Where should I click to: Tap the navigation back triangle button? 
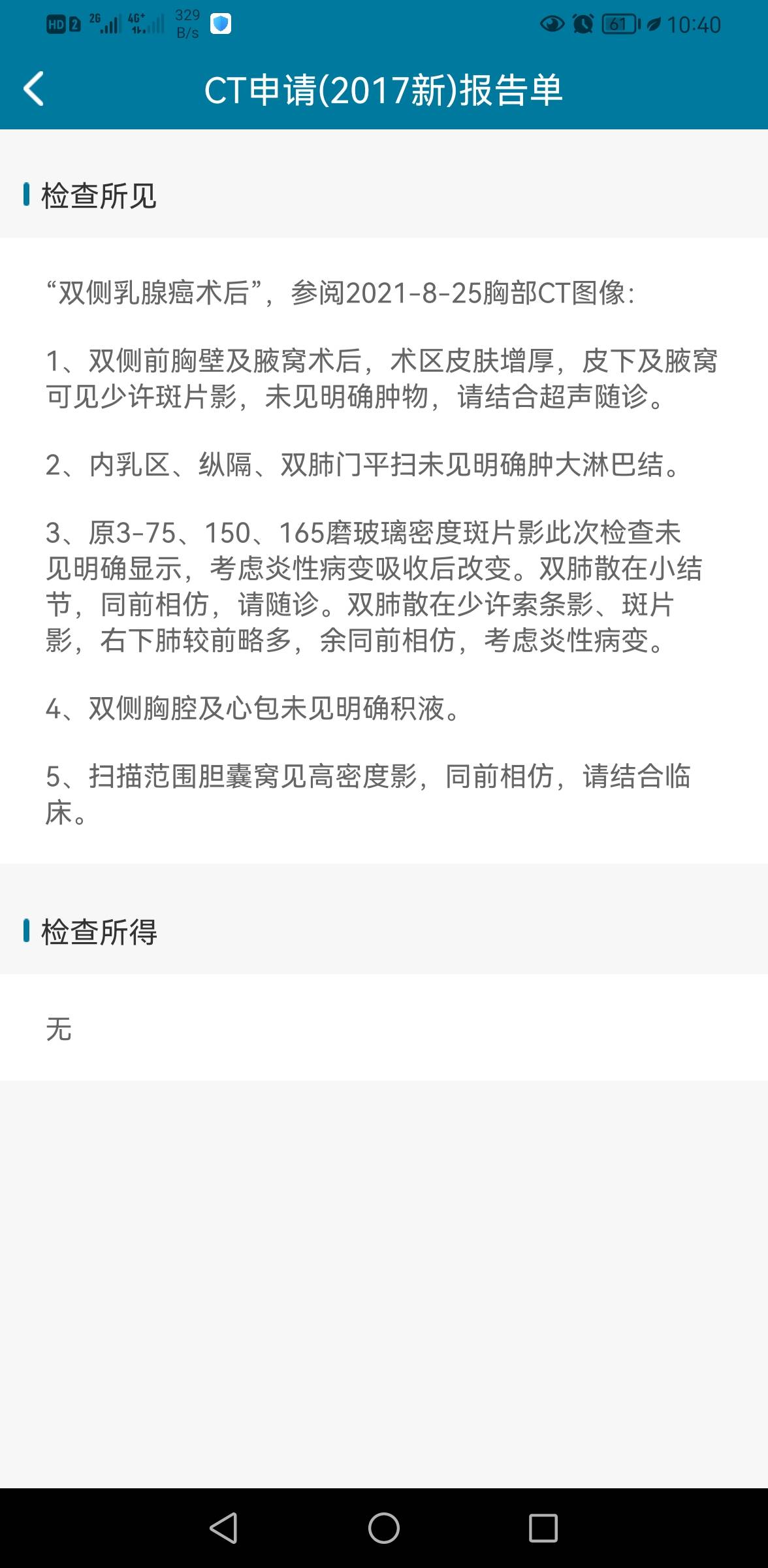point(225,1529)
